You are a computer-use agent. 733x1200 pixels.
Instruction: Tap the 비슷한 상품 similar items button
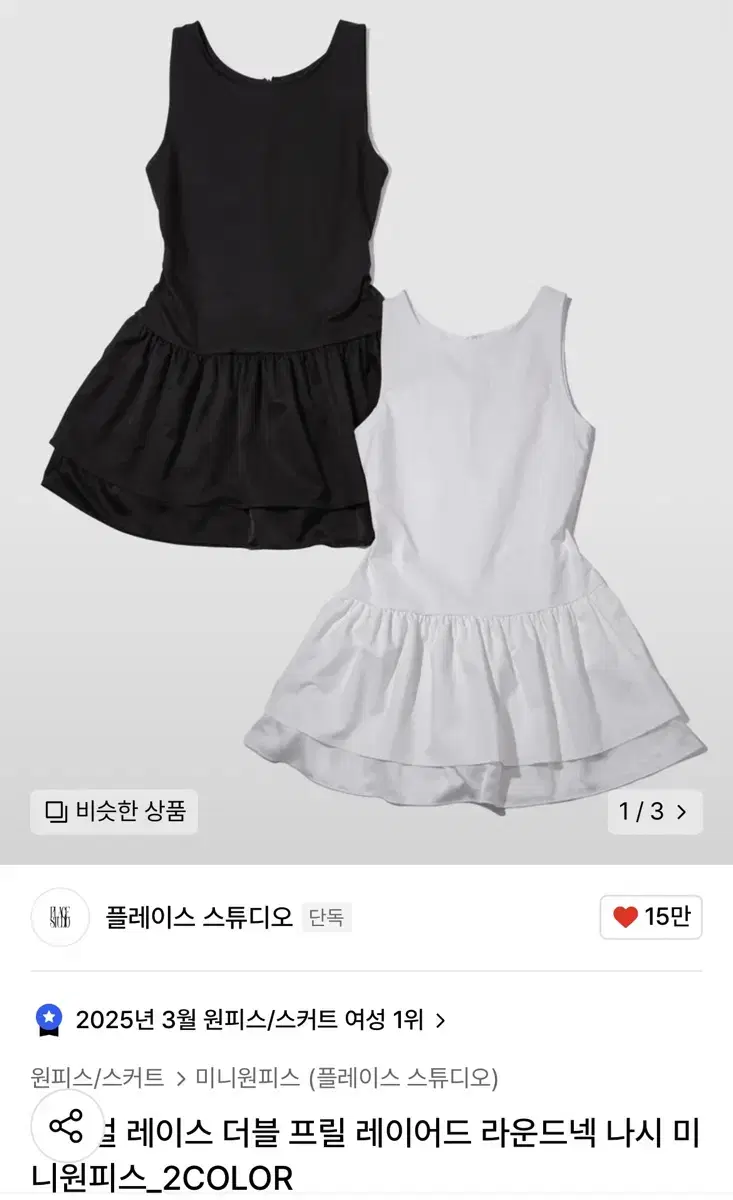click(x=115, y=811)
